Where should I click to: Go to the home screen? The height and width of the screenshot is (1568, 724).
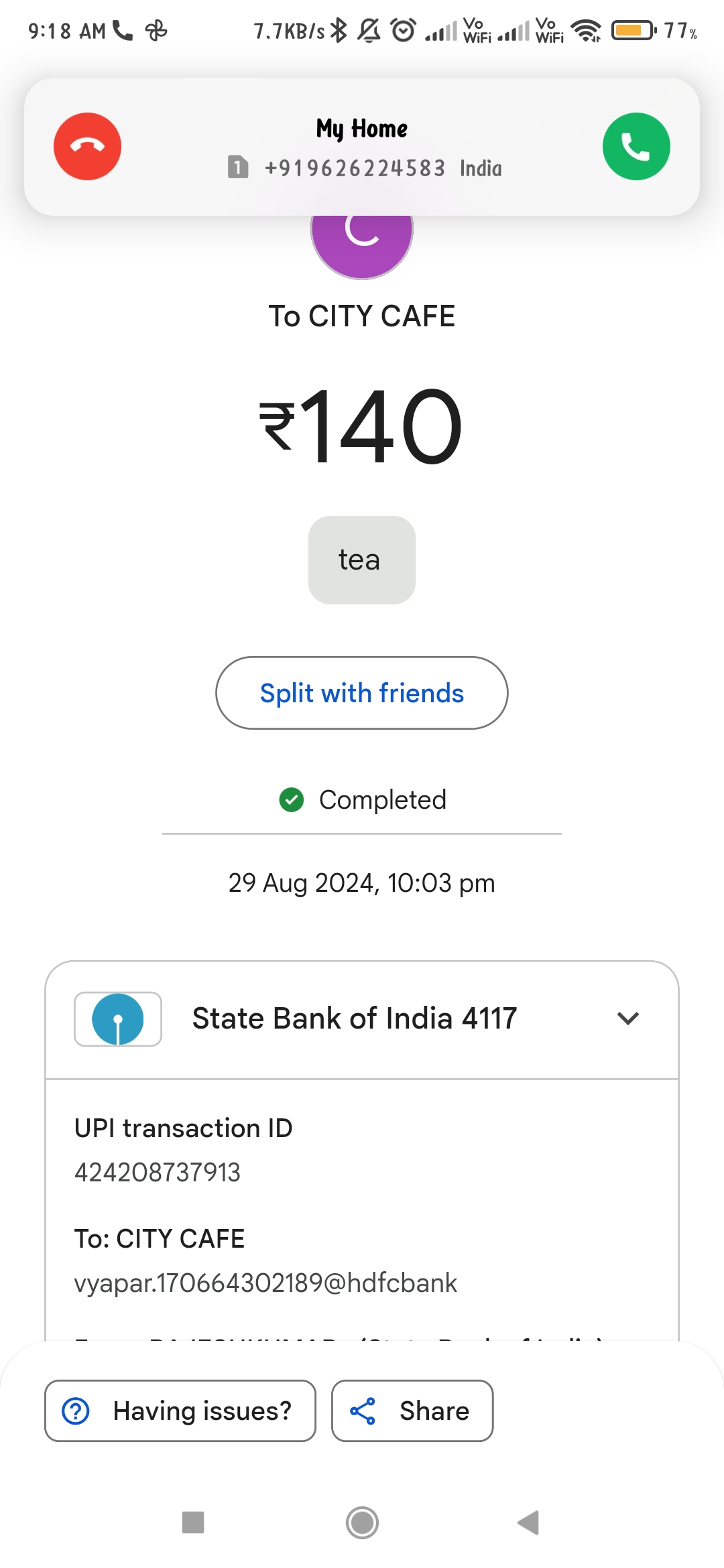[362, 1522]
